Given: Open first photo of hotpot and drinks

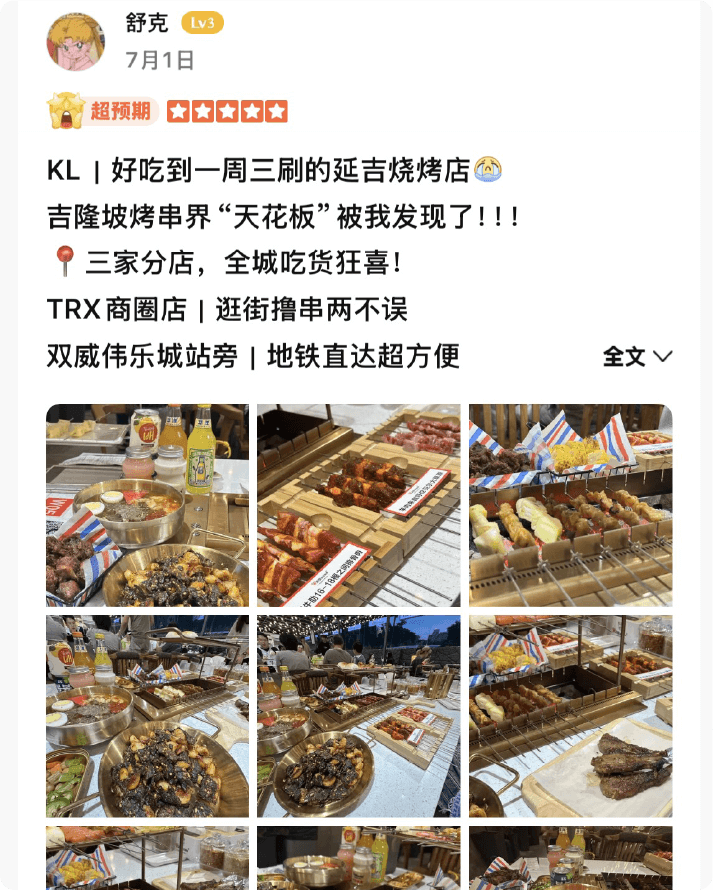Looking at the screenshot, I should point(147,505).
